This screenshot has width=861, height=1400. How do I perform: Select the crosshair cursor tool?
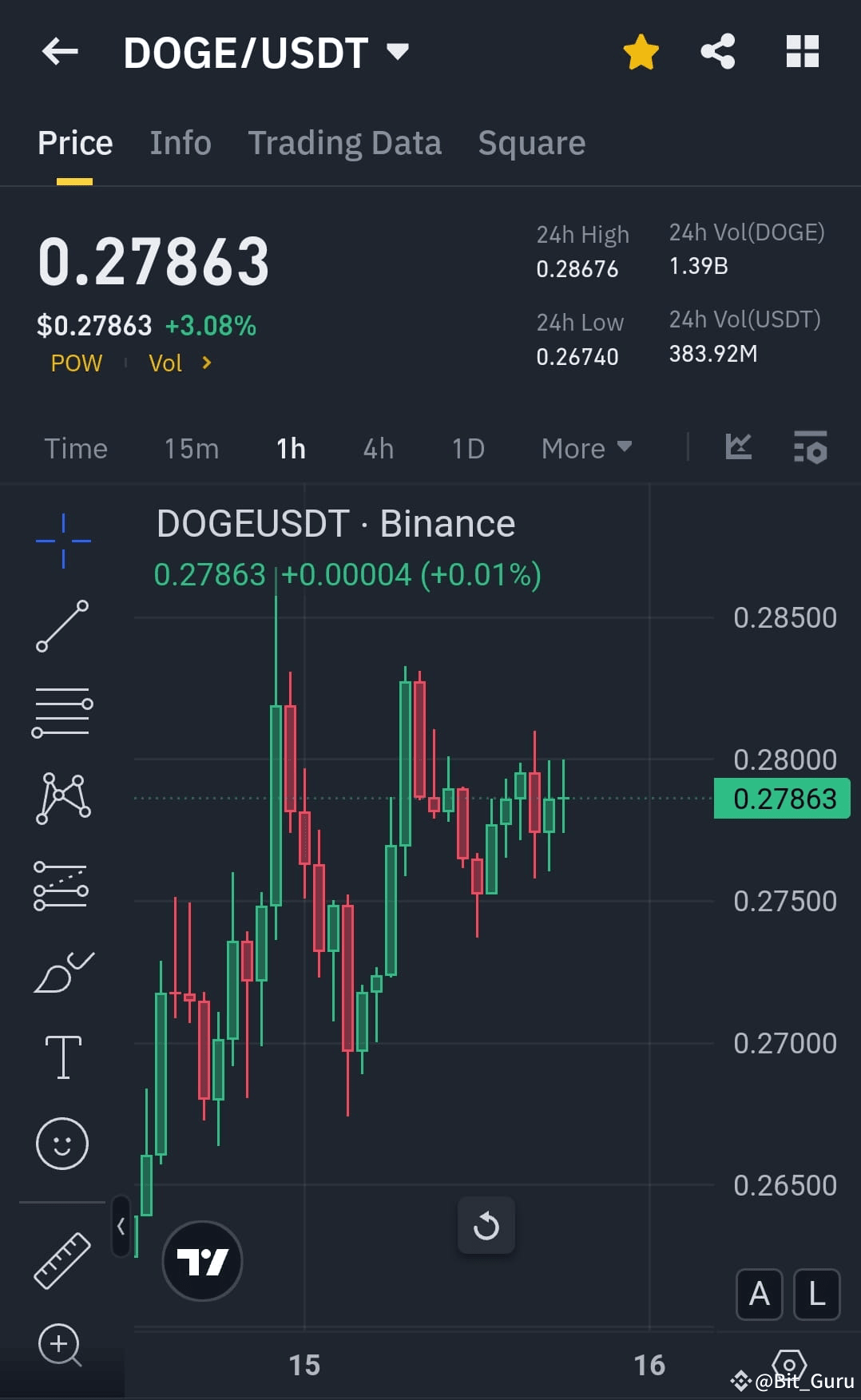tap(62, 539)
